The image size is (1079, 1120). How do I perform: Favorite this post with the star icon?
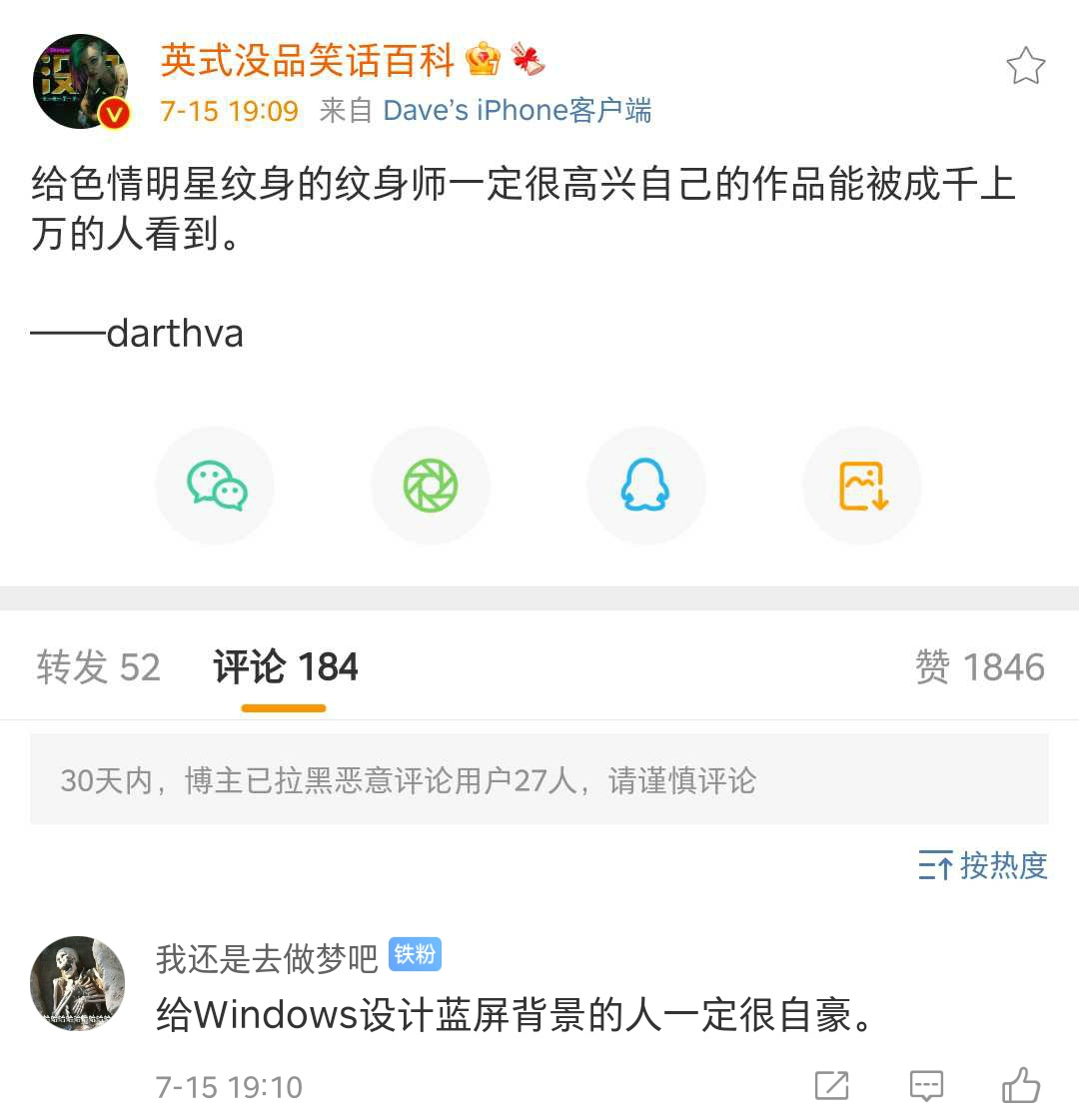[x=1025, y=66]
